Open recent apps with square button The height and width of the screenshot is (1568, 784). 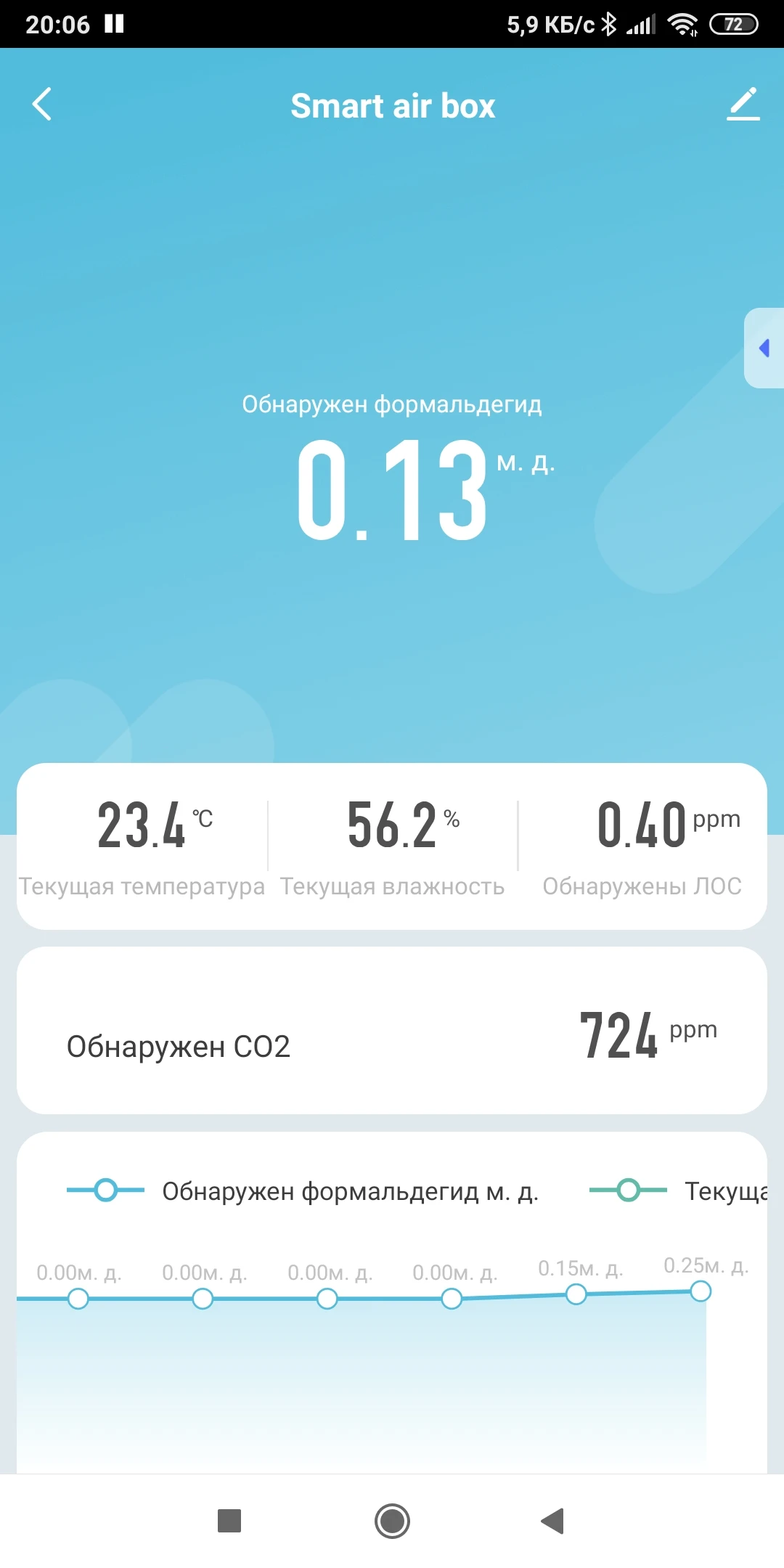tap(229, 1520)
